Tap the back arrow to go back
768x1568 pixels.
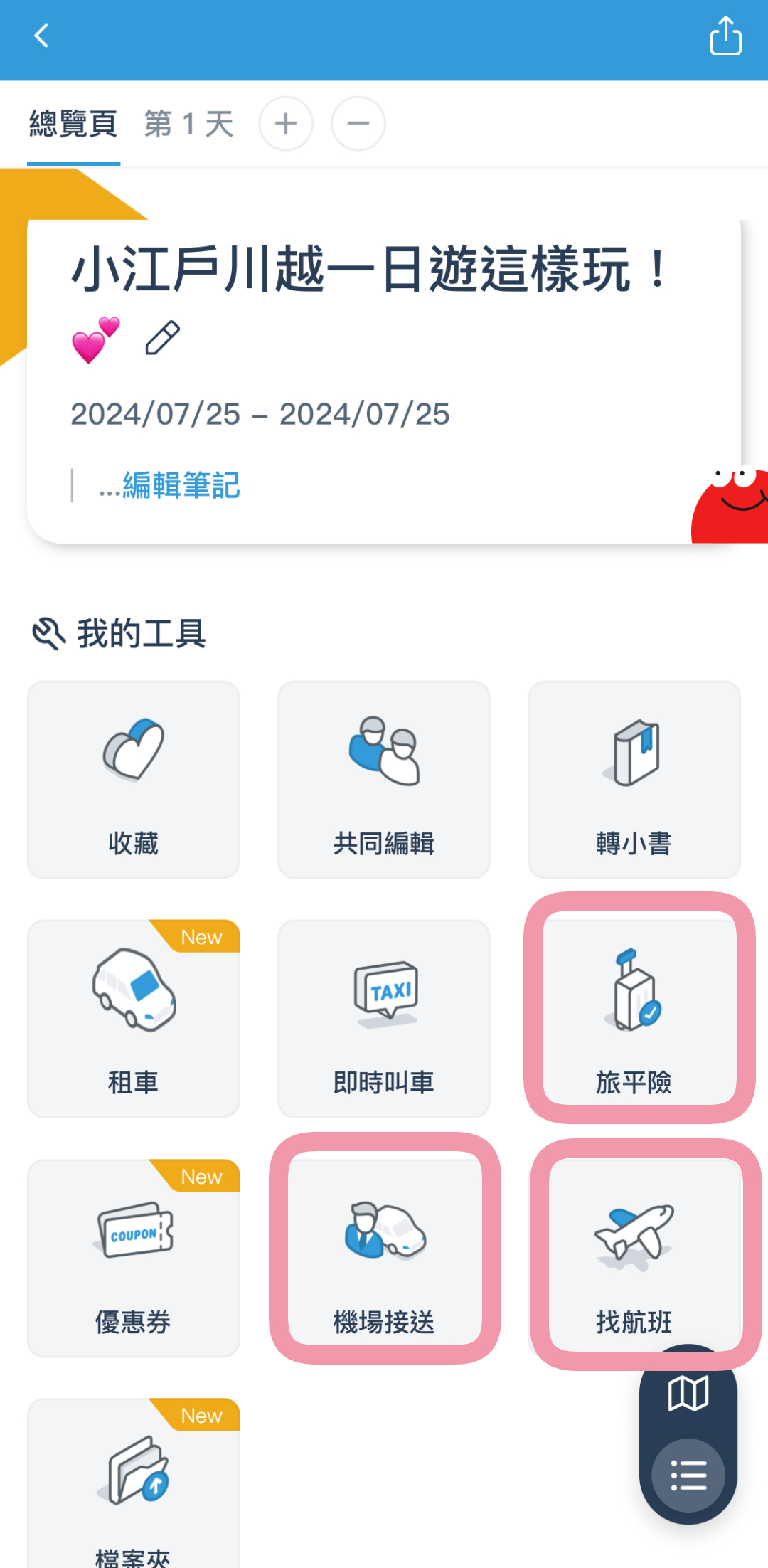(41, 35)
